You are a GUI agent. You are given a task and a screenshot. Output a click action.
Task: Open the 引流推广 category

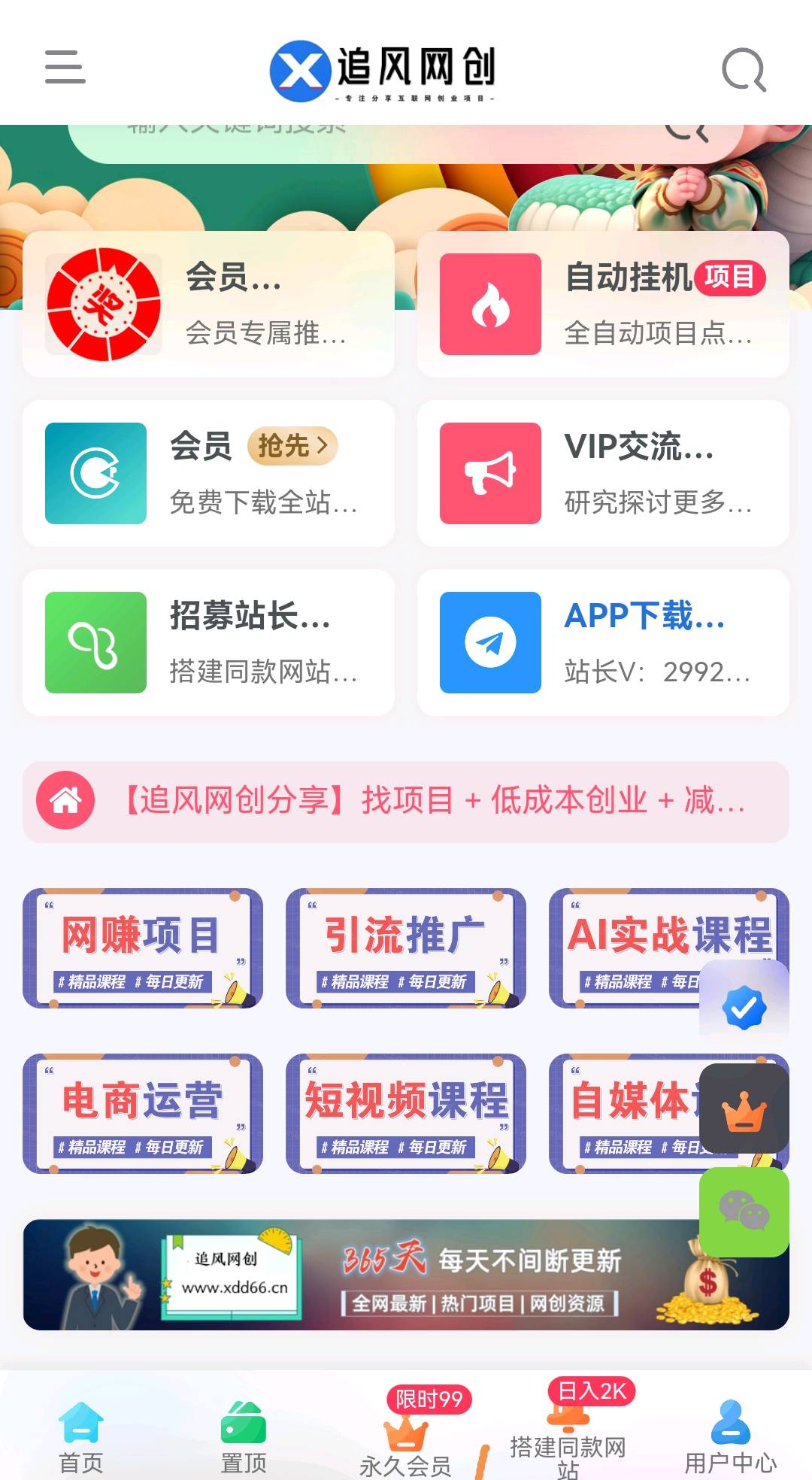click(406, 948)
